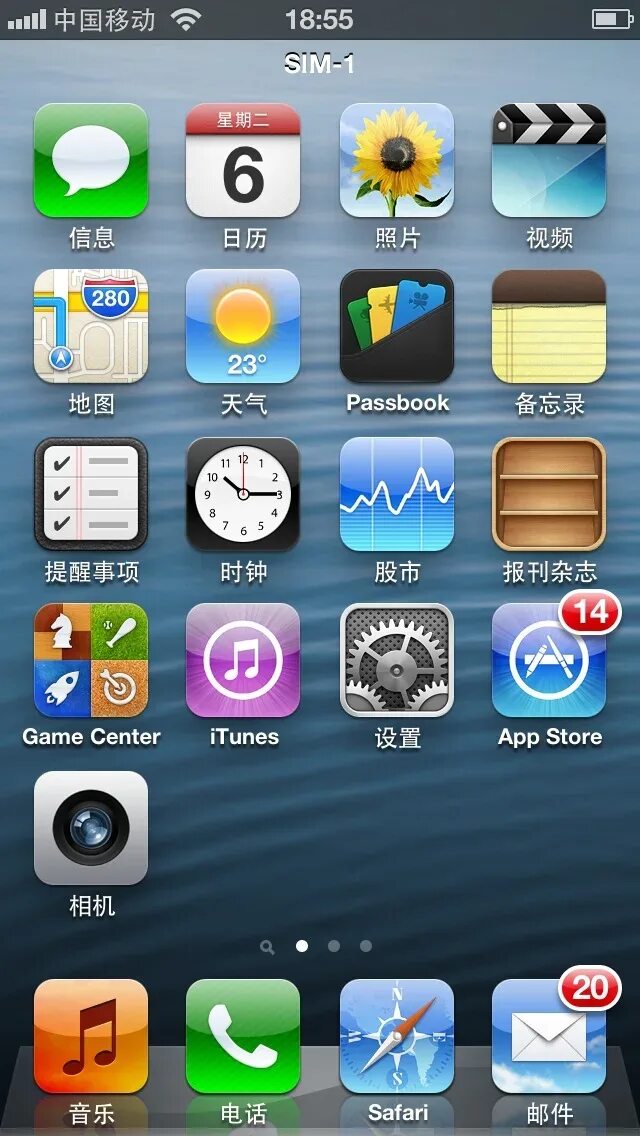Open the Passbook app

click(397, 326)
